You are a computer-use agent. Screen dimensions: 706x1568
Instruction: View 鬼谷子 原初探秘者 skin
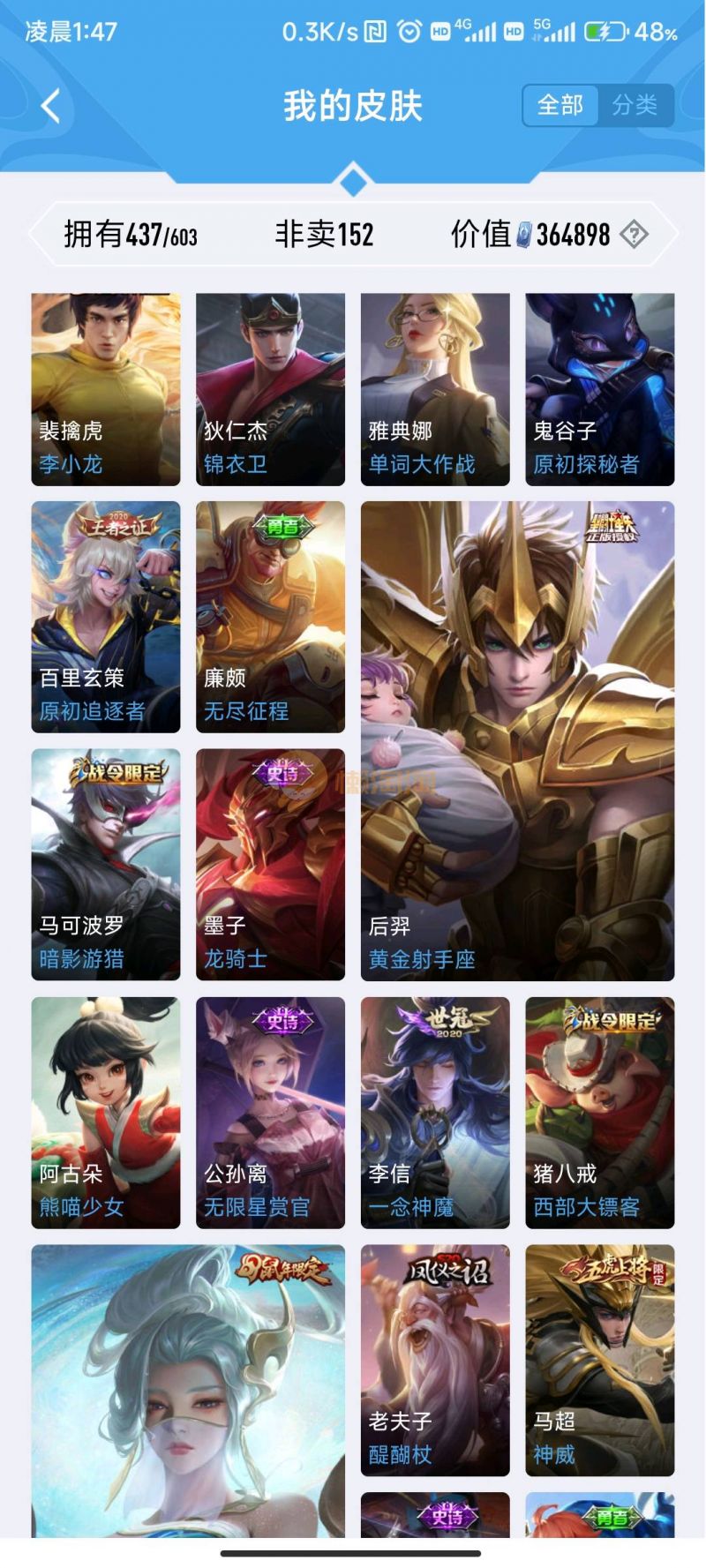point(600,388)
